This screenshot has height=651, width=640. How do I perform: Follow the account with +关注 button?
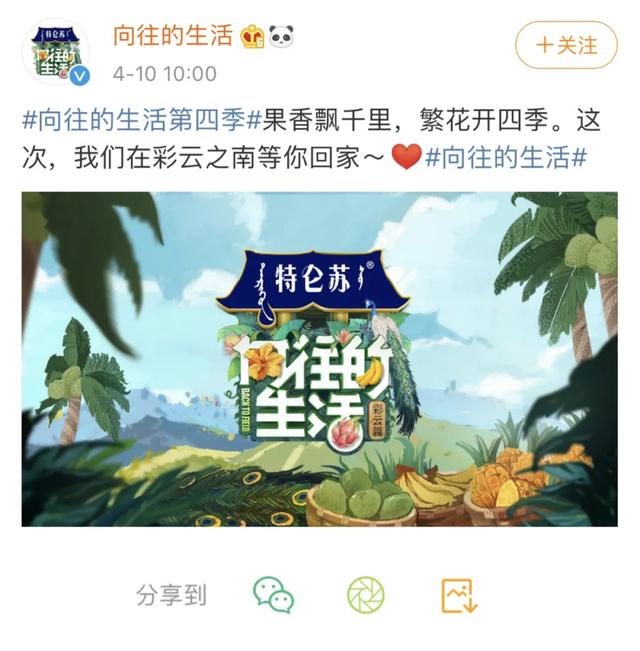(567, 45)
